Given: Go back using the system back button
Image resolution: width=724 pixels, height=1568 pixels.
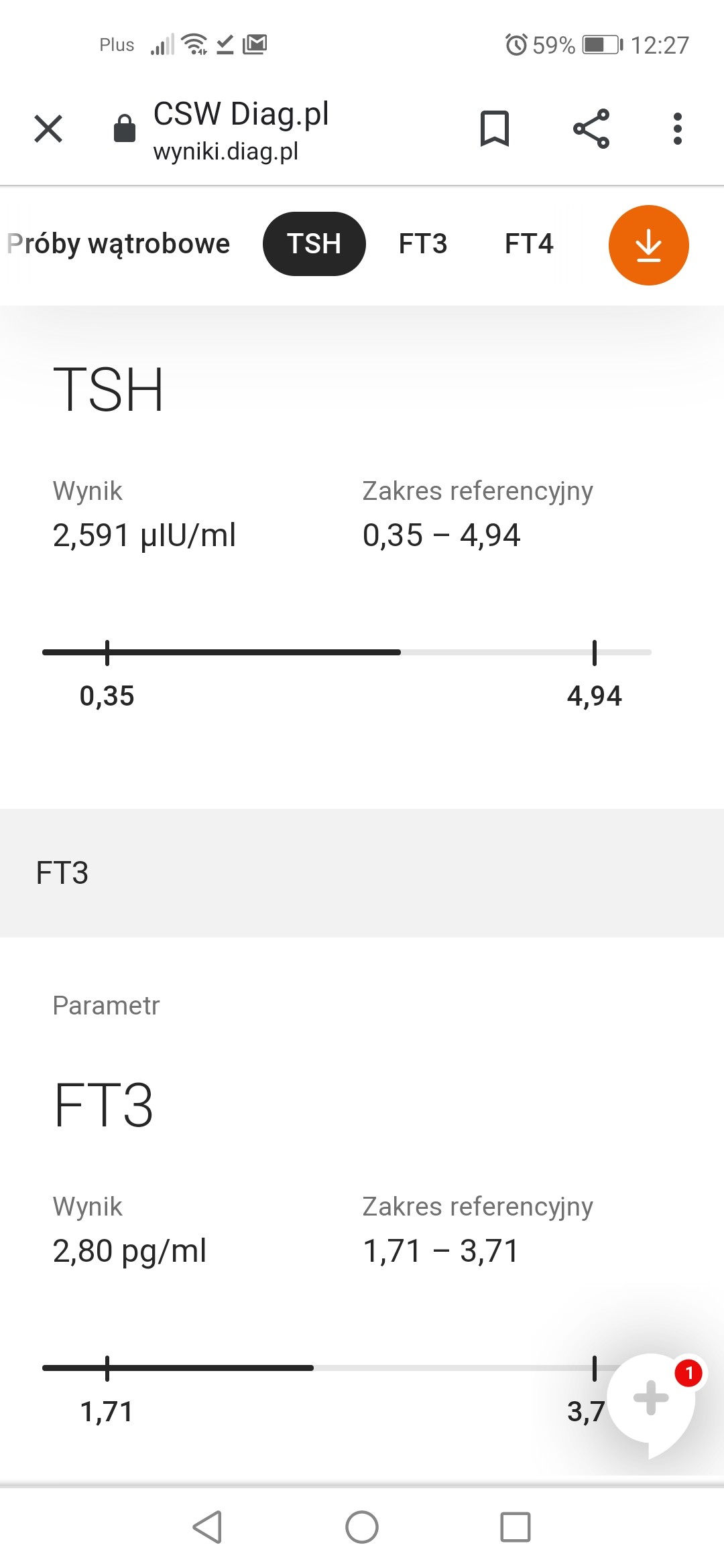Looking at the screenshot, I should (x=207, y=1528).
